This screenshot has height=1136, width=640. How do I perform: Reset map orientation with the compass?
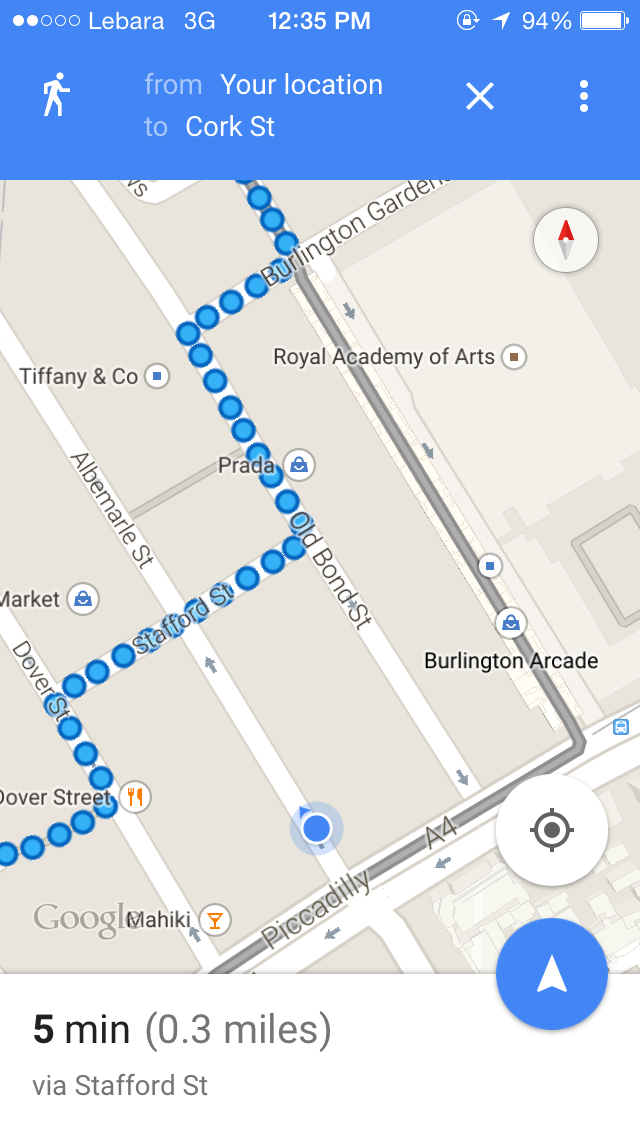566,240
